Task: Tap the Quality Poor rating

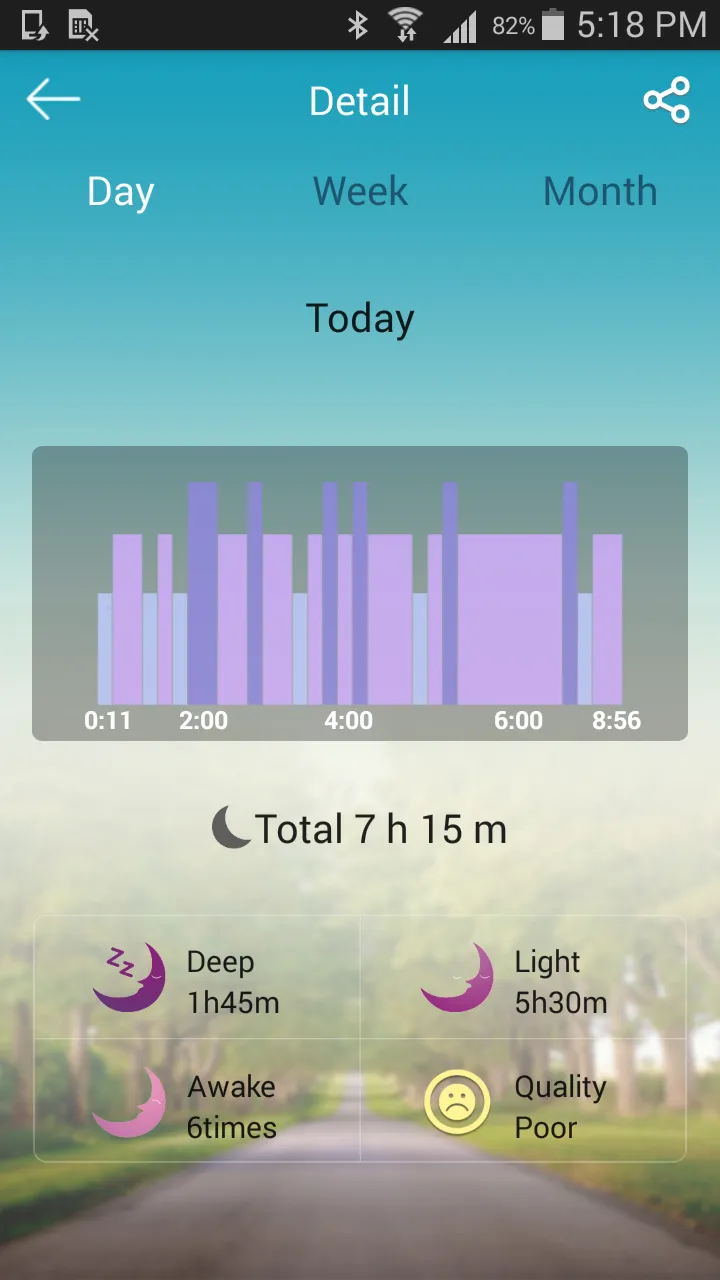Action: coord(561,1106)
